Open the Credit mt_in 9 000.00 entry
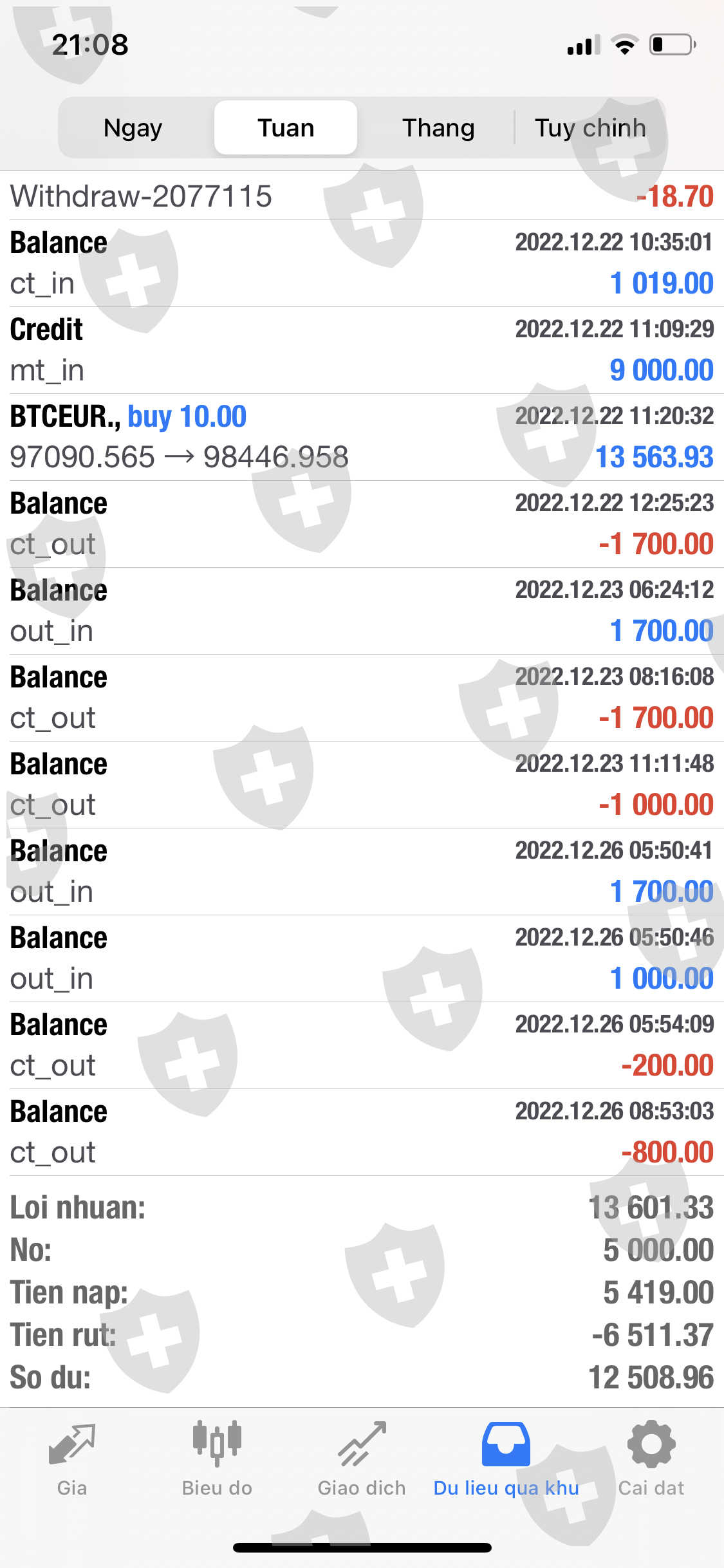Image resolution: width=724 pixels, height=1568 pixels. 362,350
